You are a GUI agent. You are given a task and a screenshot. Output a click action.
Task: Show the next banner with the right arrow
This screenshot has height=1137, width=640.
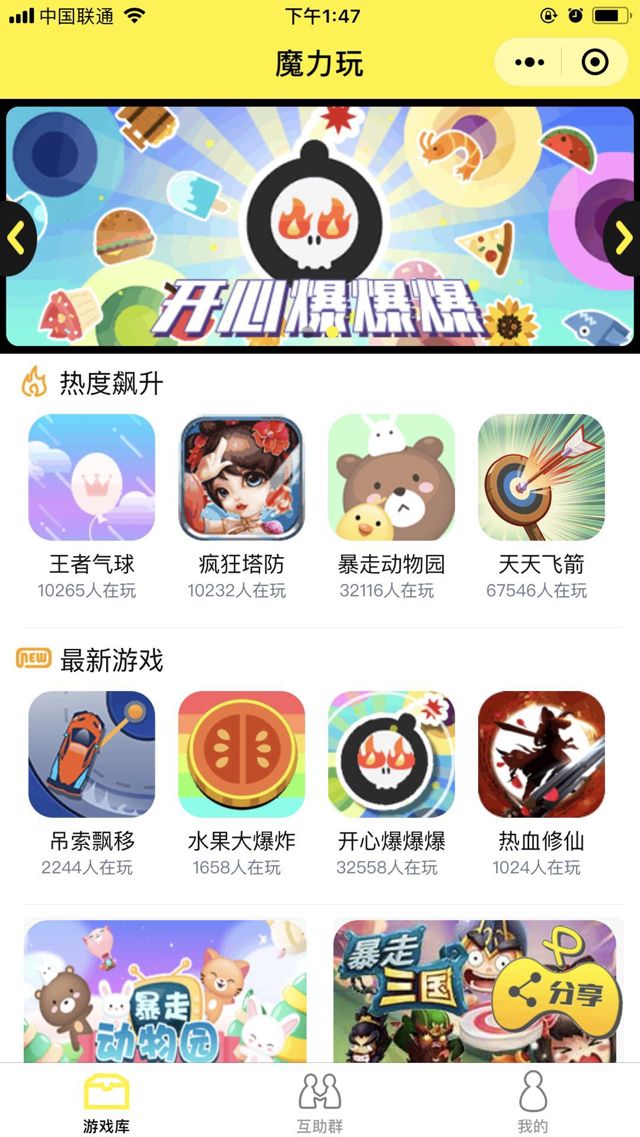coord(624,238)
